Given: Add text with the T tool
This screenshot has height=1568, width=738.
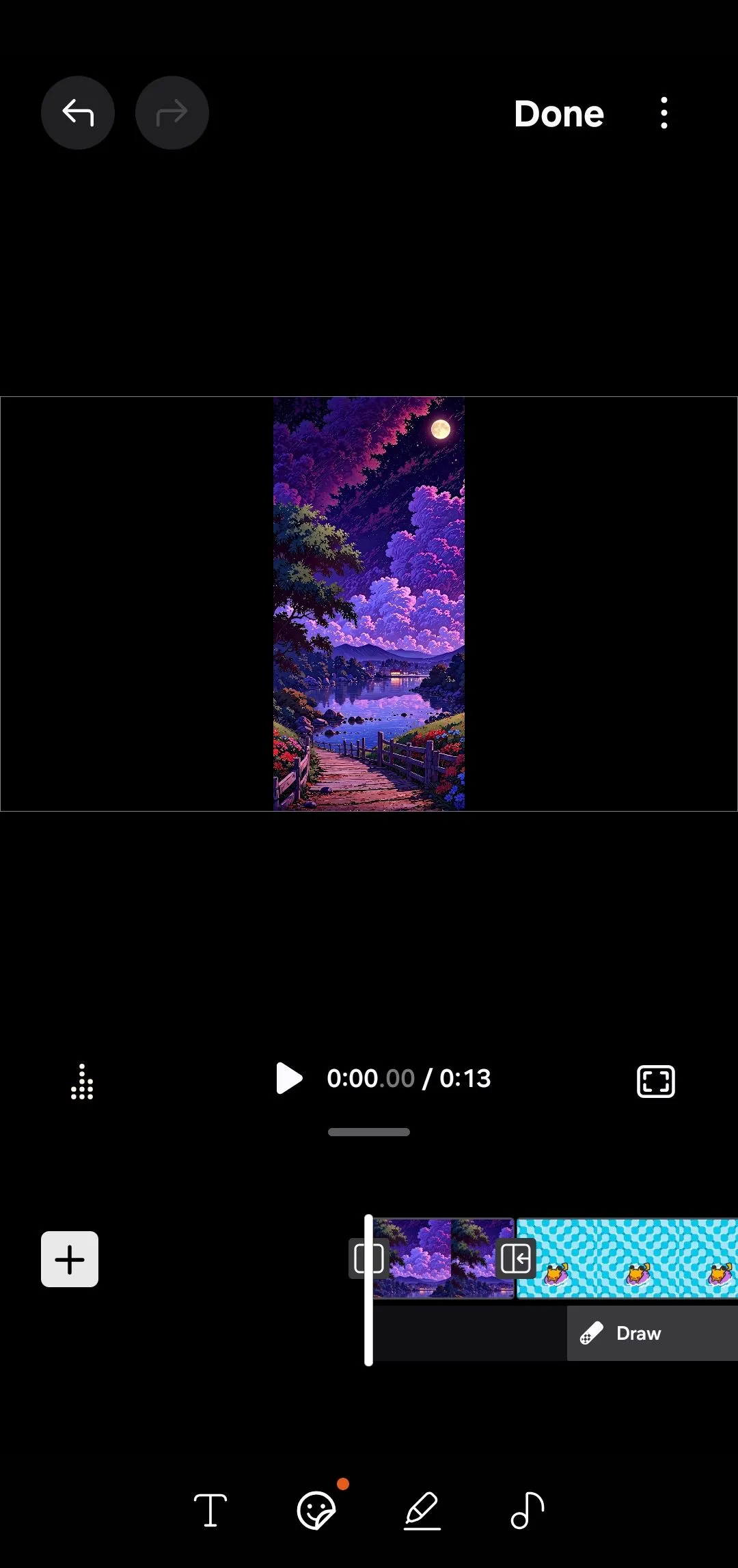Looking at the screenshot, I should [x=210, y=1510].
